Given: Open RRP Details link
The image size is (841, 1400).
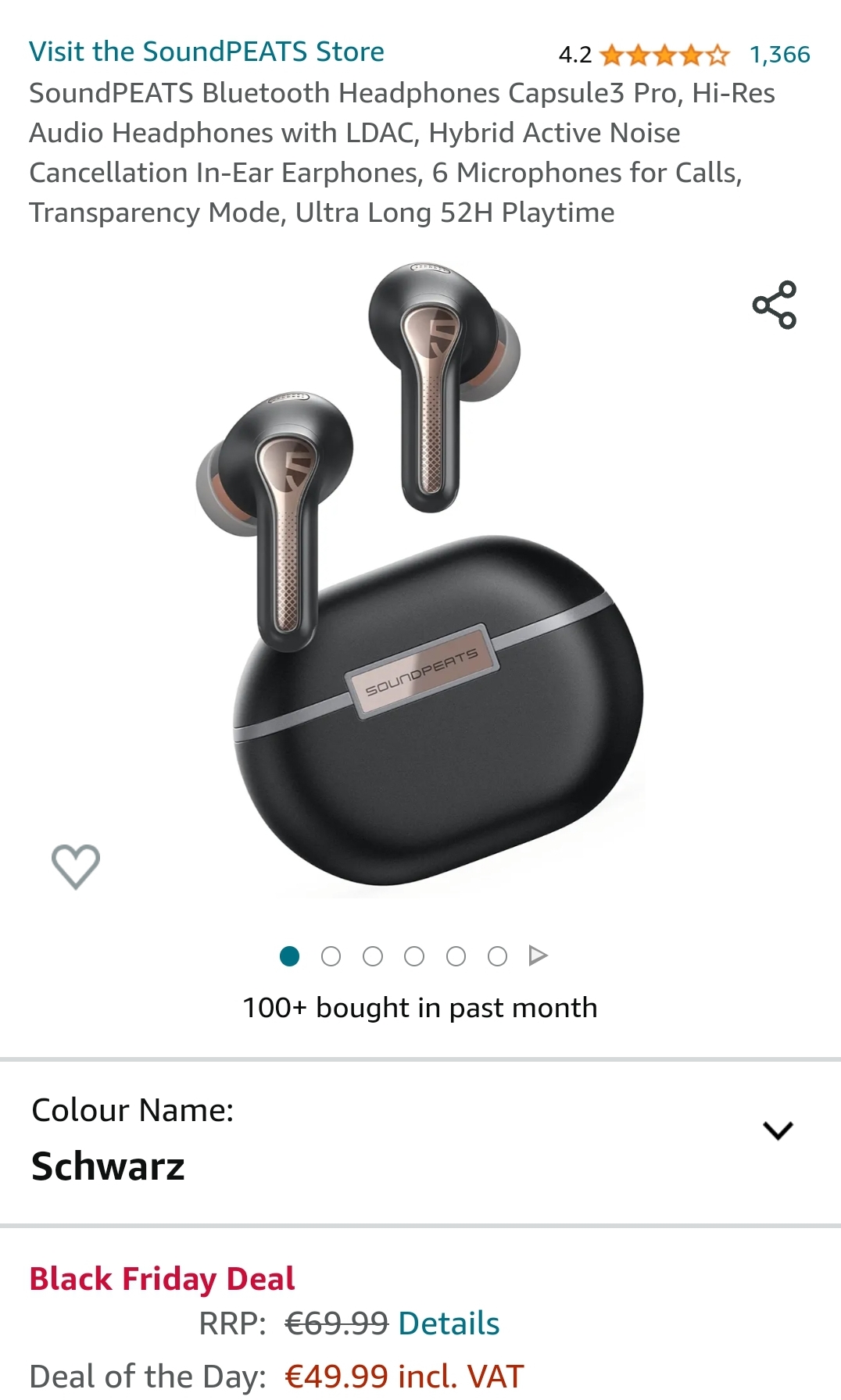Looking at the screenshot, I should tap(449, 1323).
